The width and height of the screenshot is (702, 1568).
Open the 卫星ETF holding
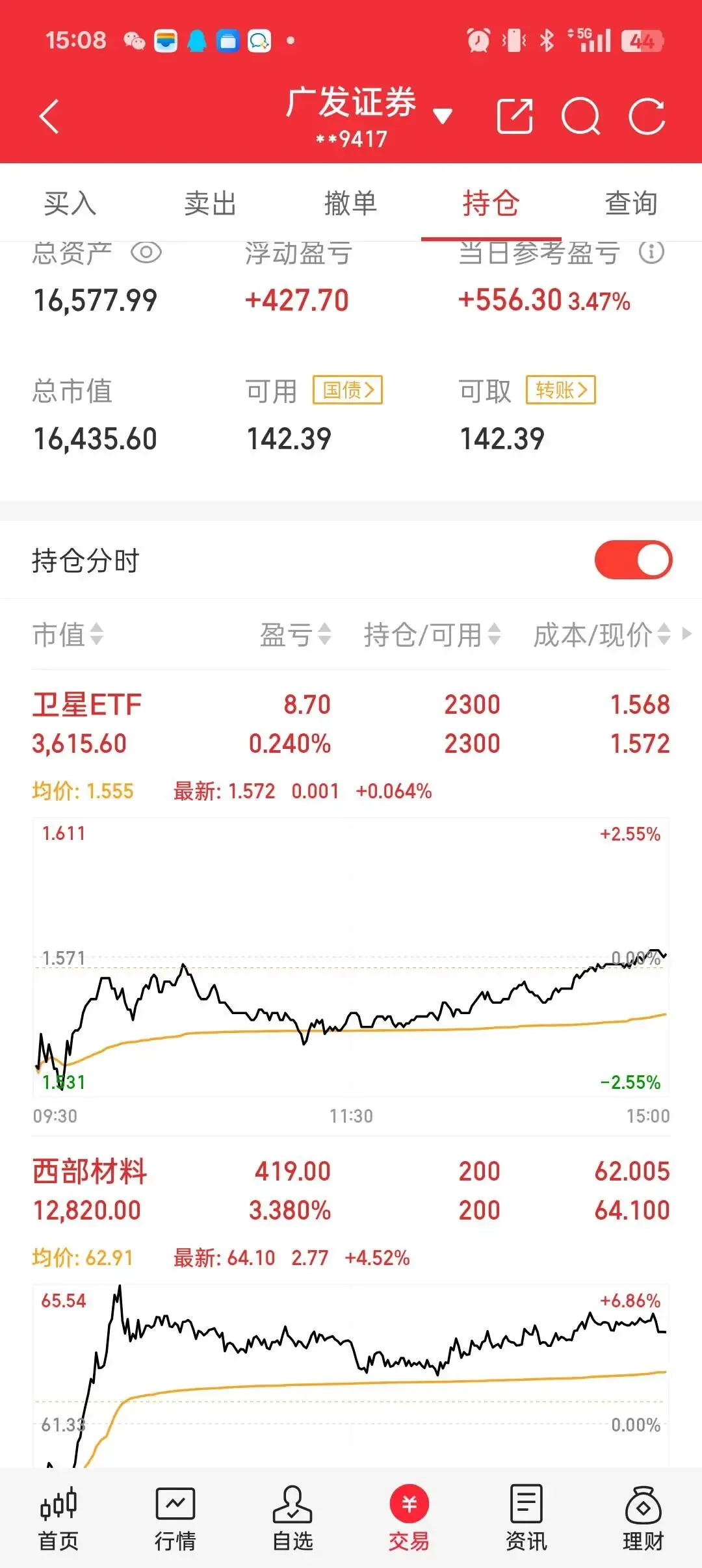[x=87, y=705]
